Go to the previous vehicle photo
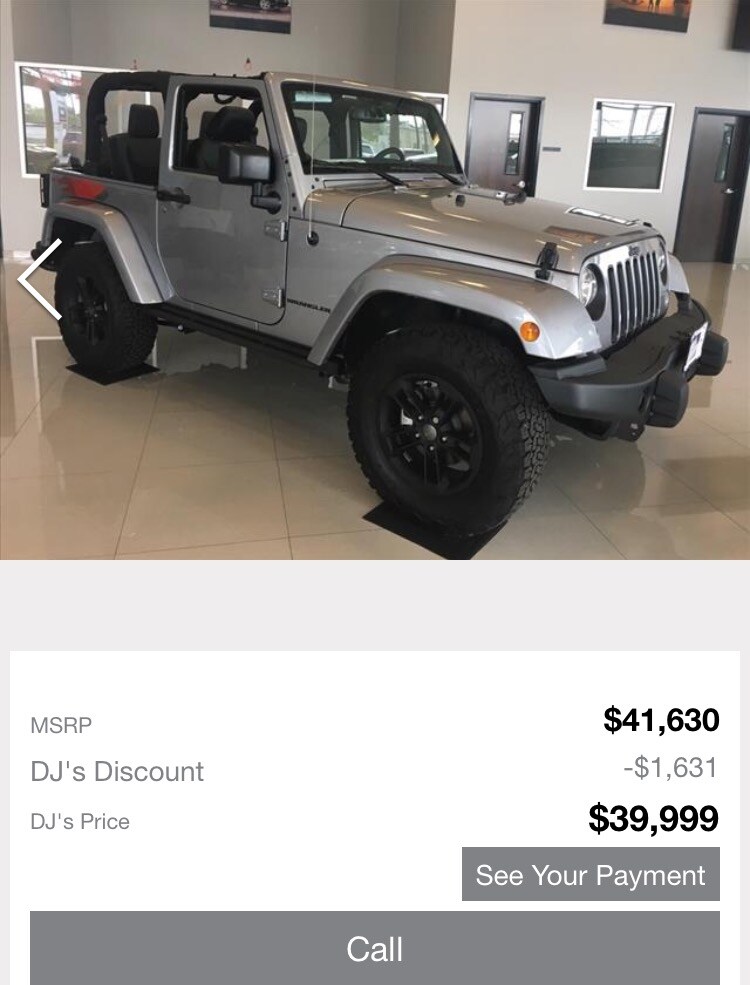 [x=40, y=279]
